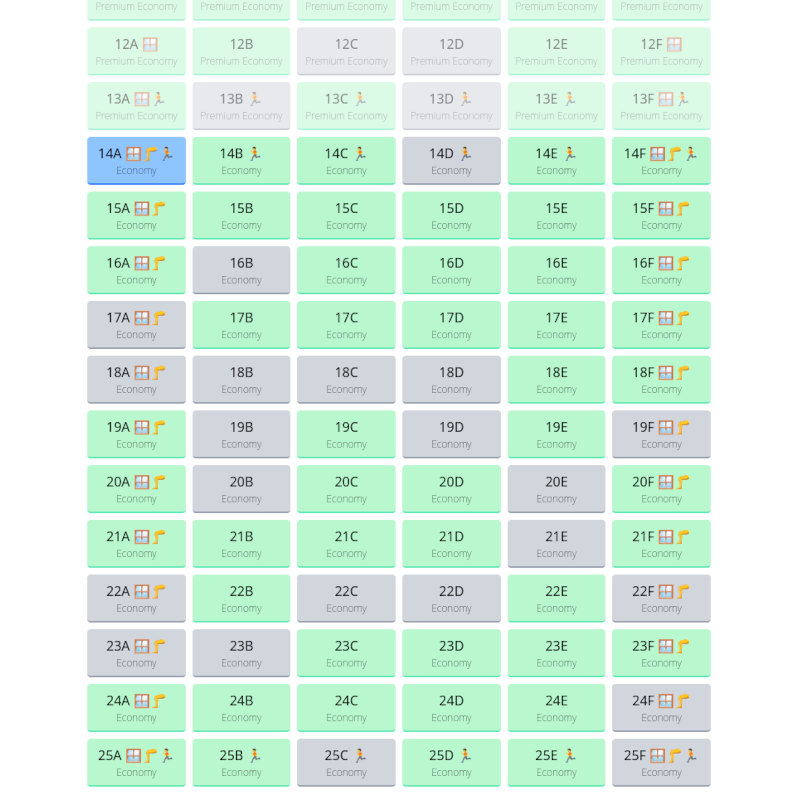Tap seat 22B

coord(241,598)
